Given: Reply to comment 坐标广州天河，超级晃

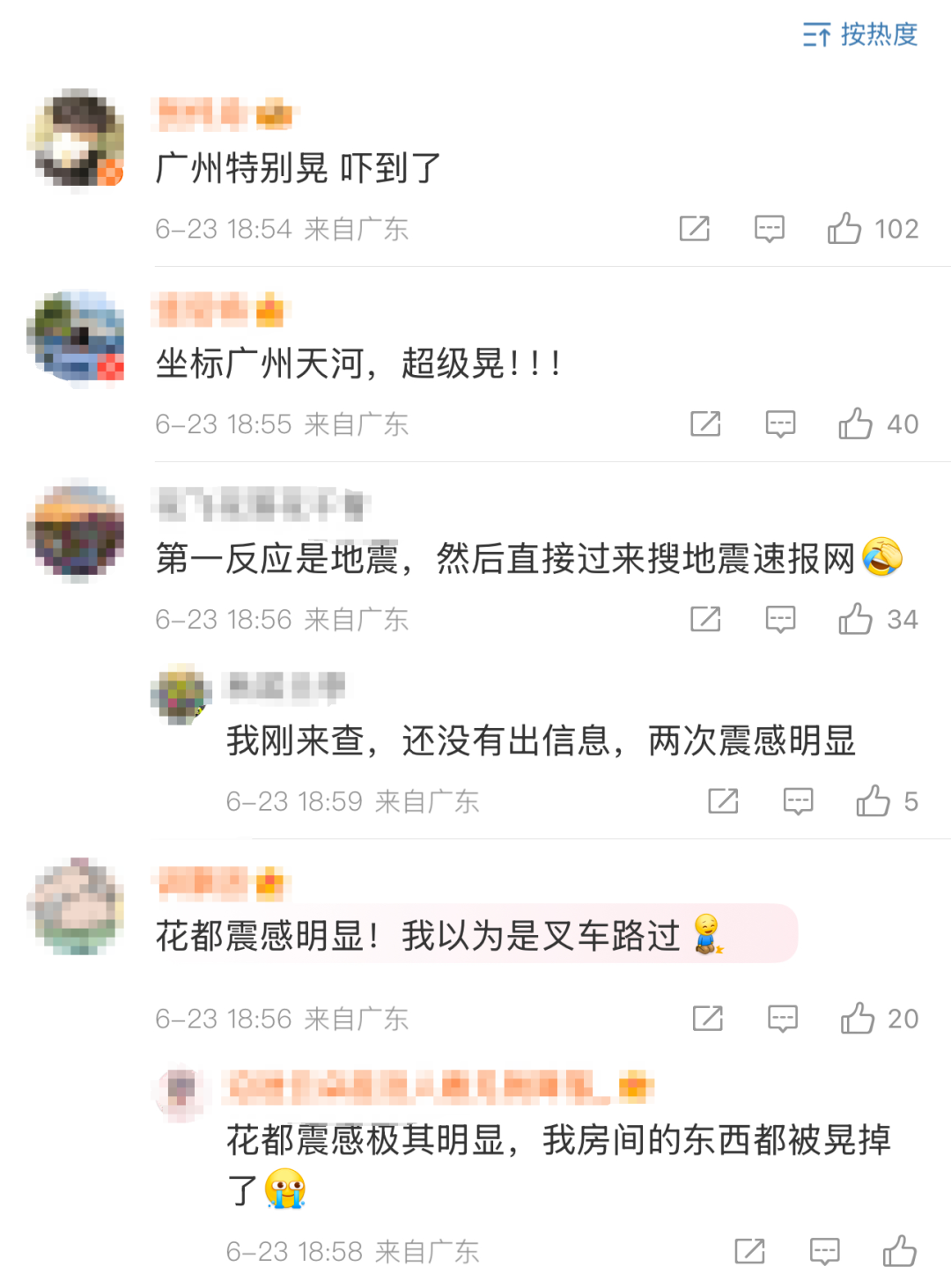Looking at the screenshot, I should [780, 424].
